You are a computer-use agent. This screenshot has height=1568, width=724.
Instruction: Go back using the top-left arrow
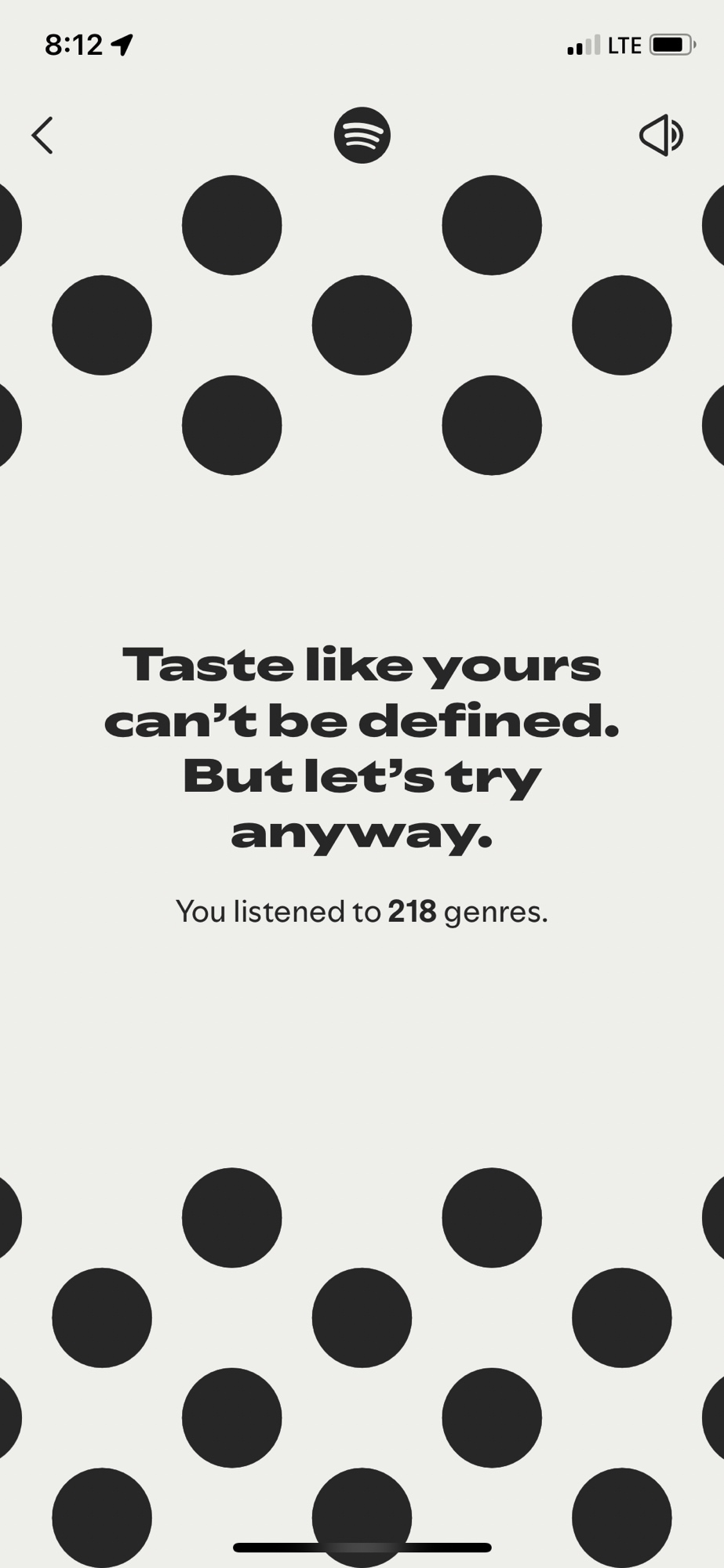click(x=42, y=136)
